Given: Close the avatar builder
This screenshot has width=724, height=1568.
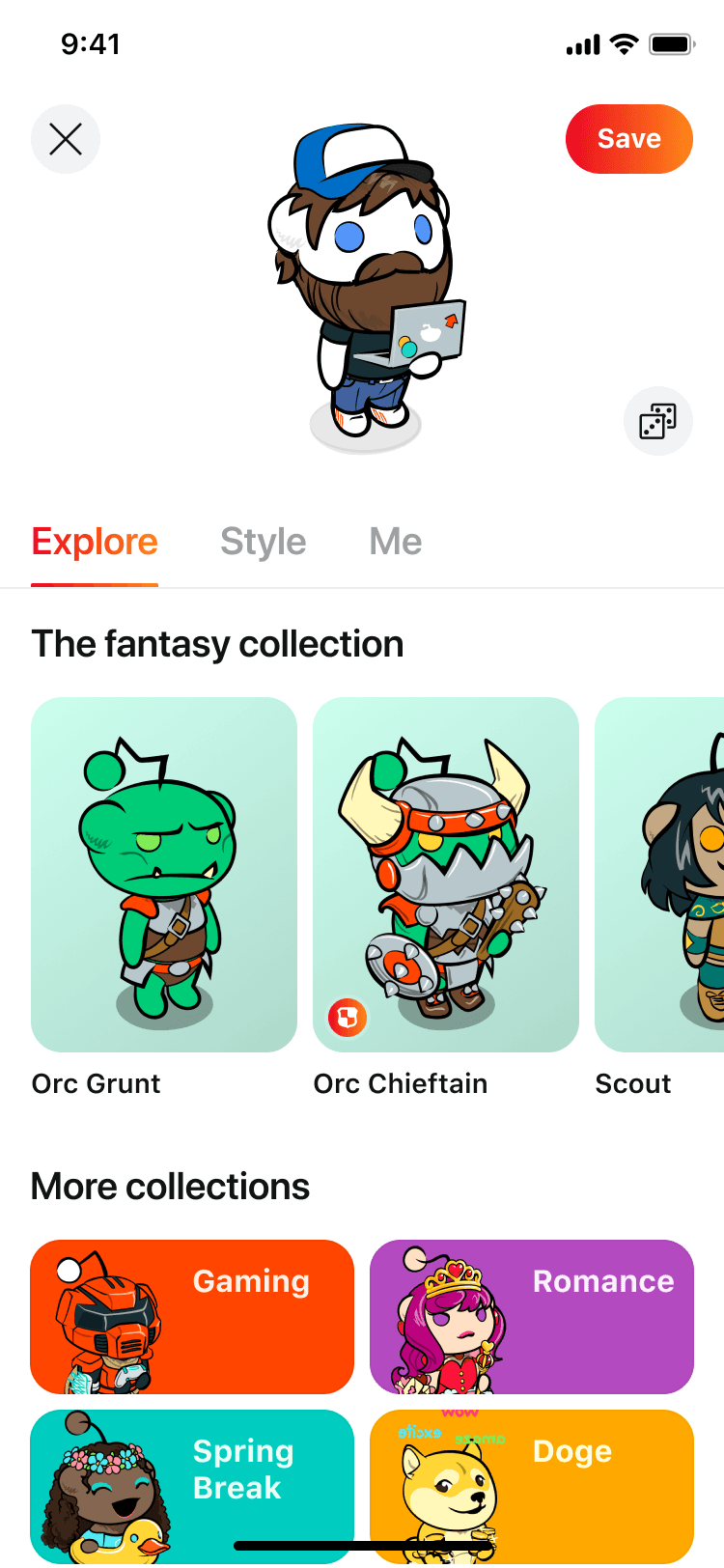Looking at the screenshot, I should pyautogui.click(x=66, y=139).
